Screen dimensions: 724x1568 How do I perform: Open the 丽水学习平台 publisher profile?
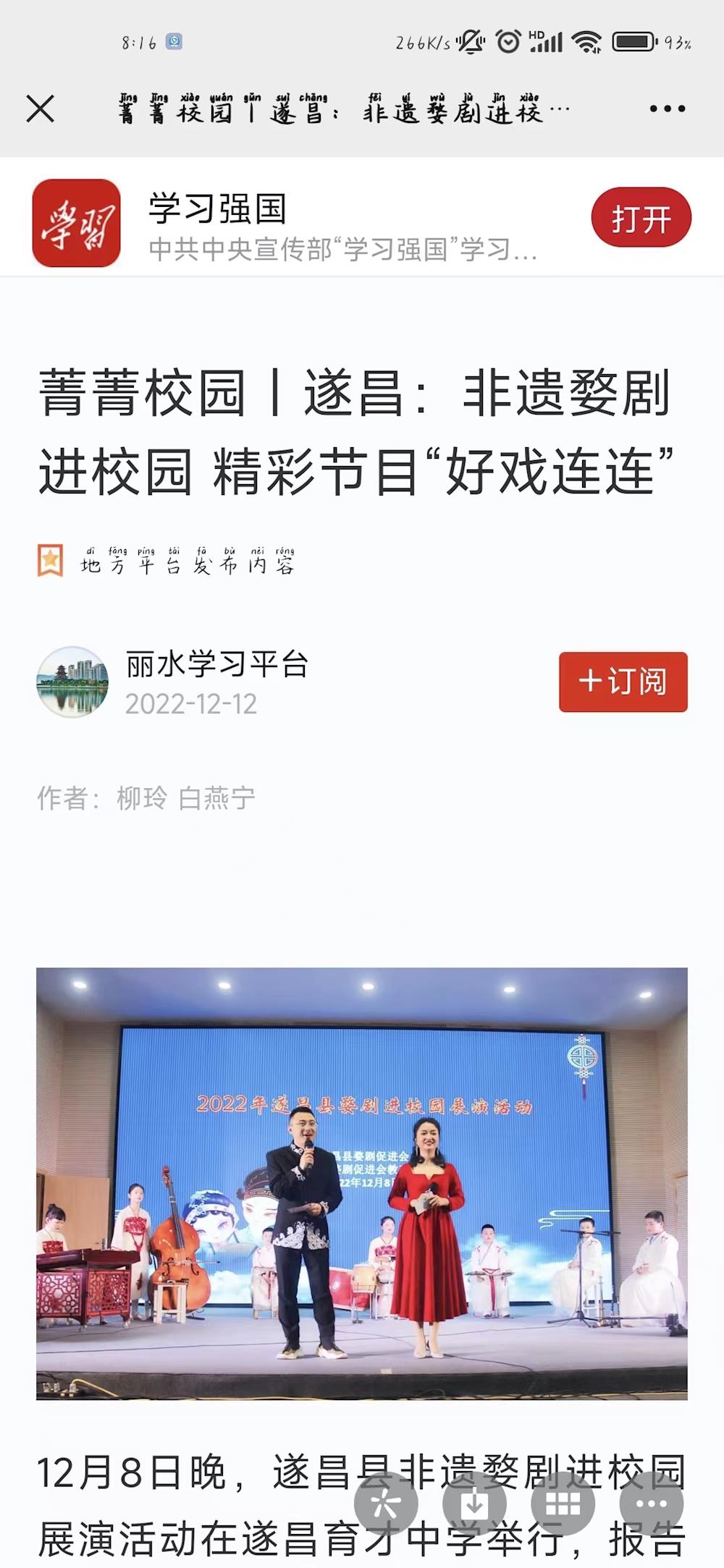click(216, 664)
